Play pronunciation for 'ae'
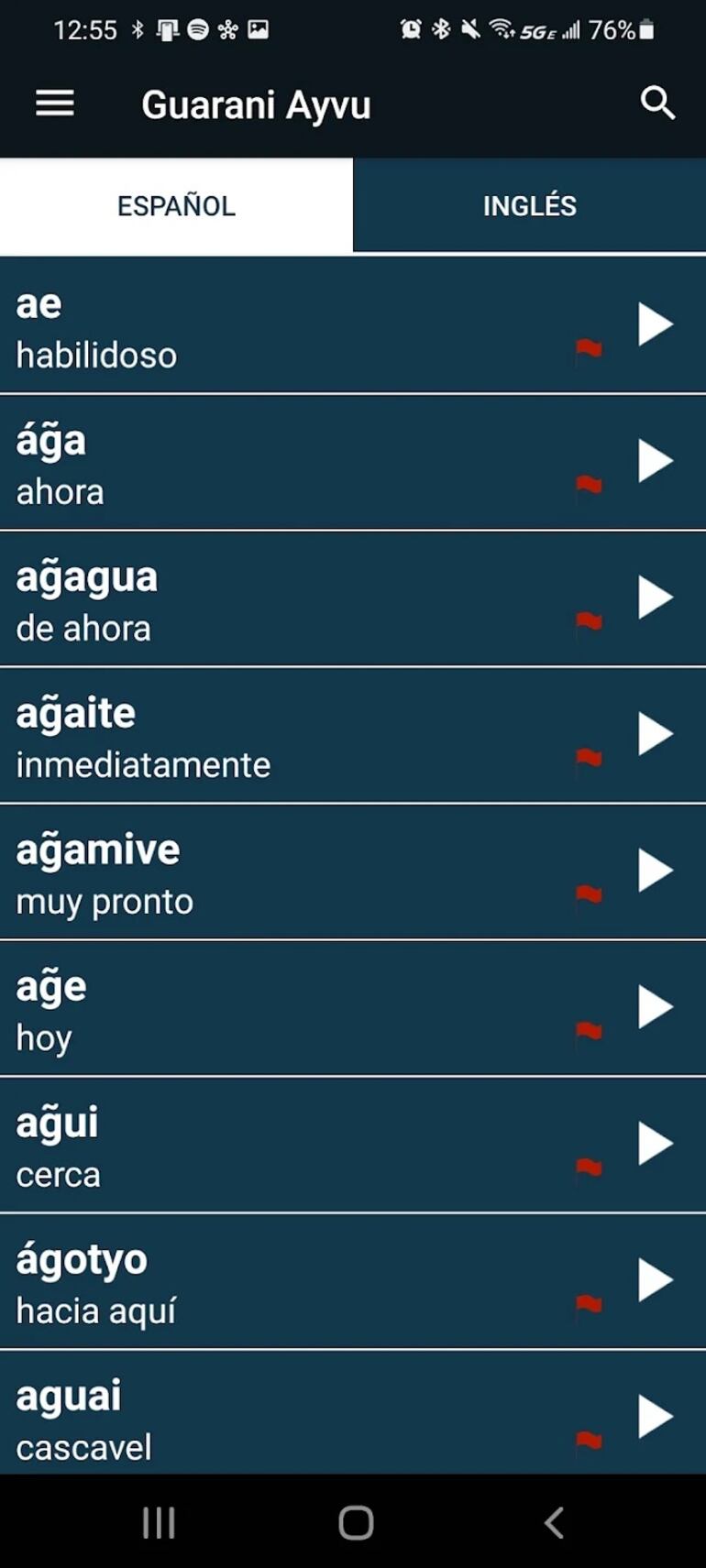 pyautogui.click(x=656, y=324)
